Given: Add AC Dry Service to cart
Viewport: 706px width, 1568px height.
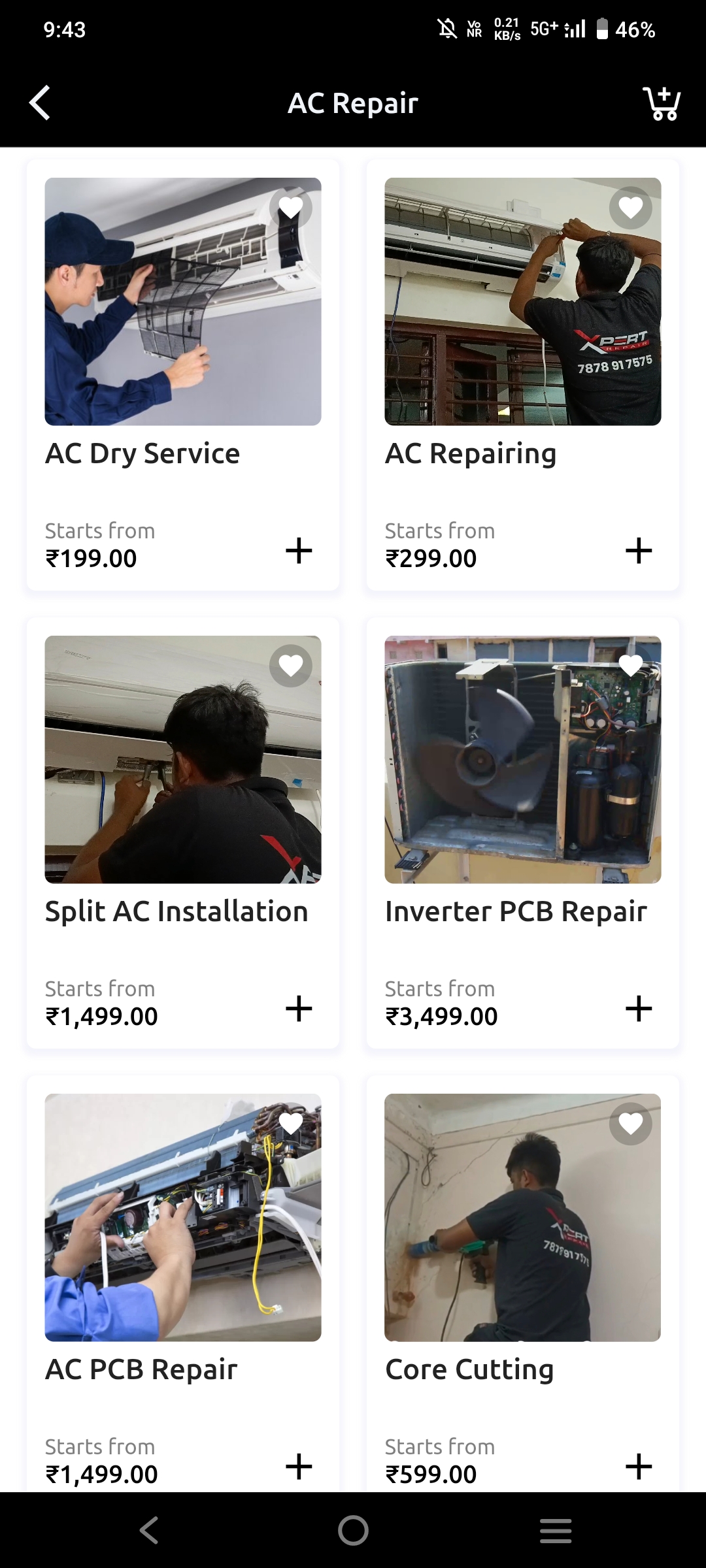Looking at the screenshot, I should (299, 551).
